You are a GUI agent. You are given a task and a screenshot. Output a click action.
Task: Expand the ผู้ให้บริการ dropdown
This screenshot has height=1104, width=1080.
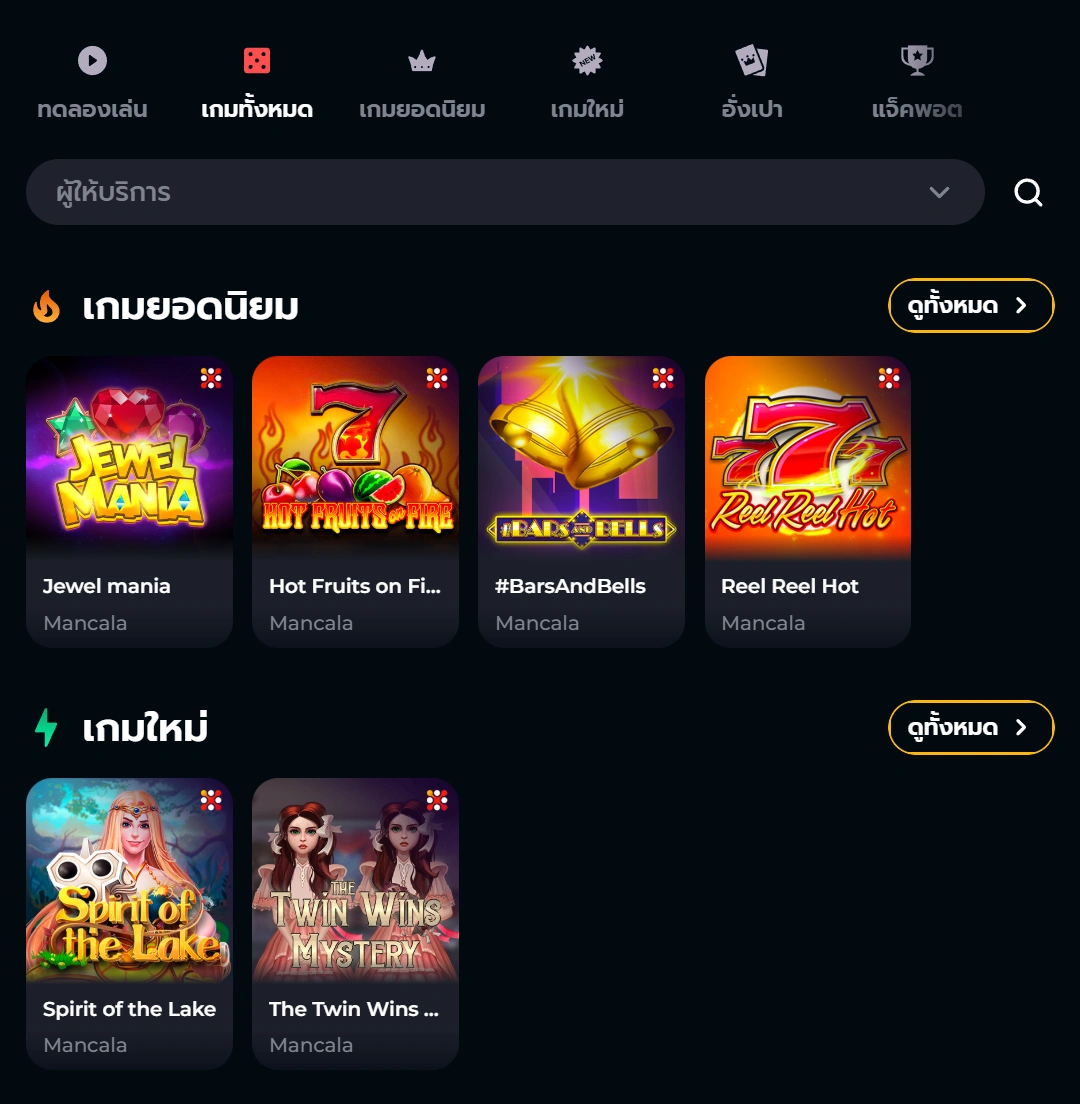505,192
